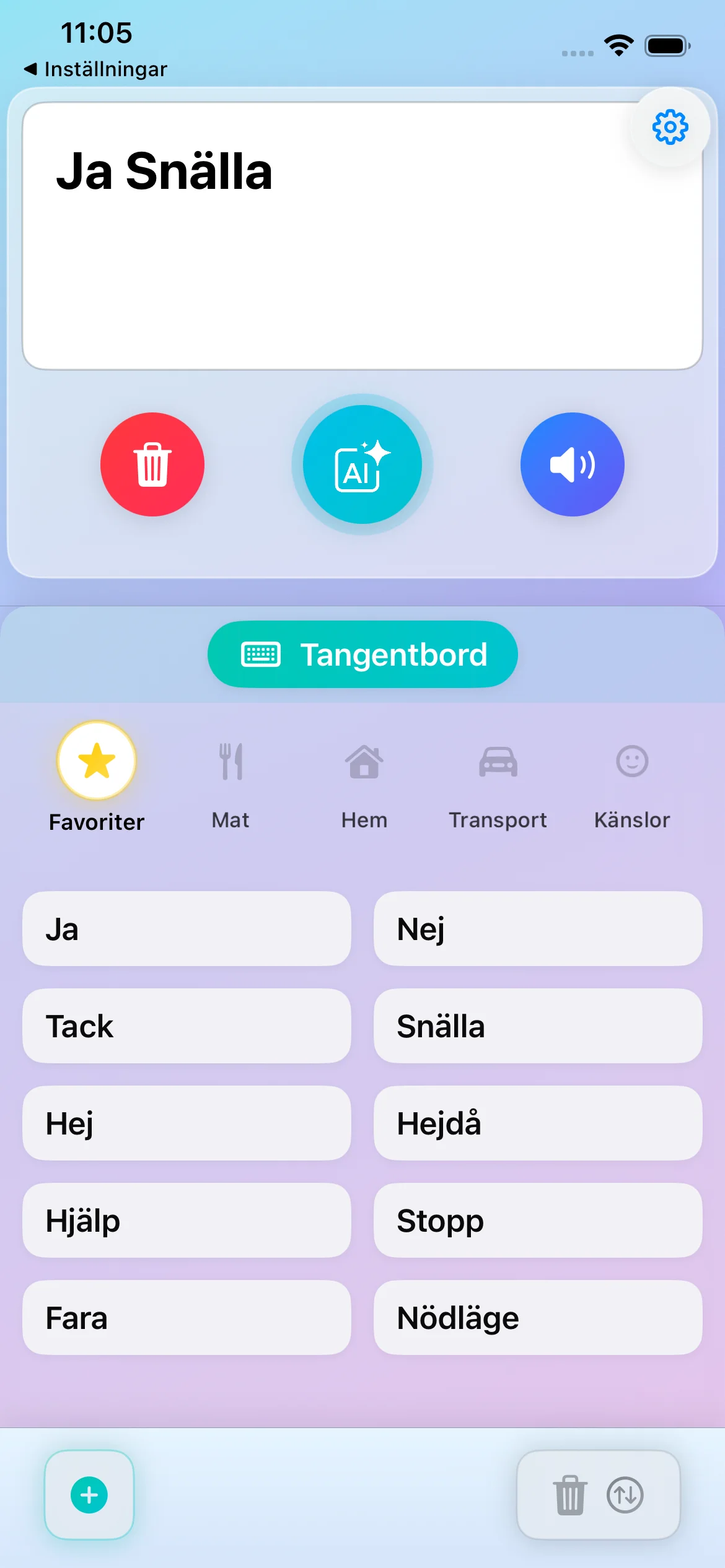Select the Hejdå phrase
725x1568 pixels.
pos(538,1123)
